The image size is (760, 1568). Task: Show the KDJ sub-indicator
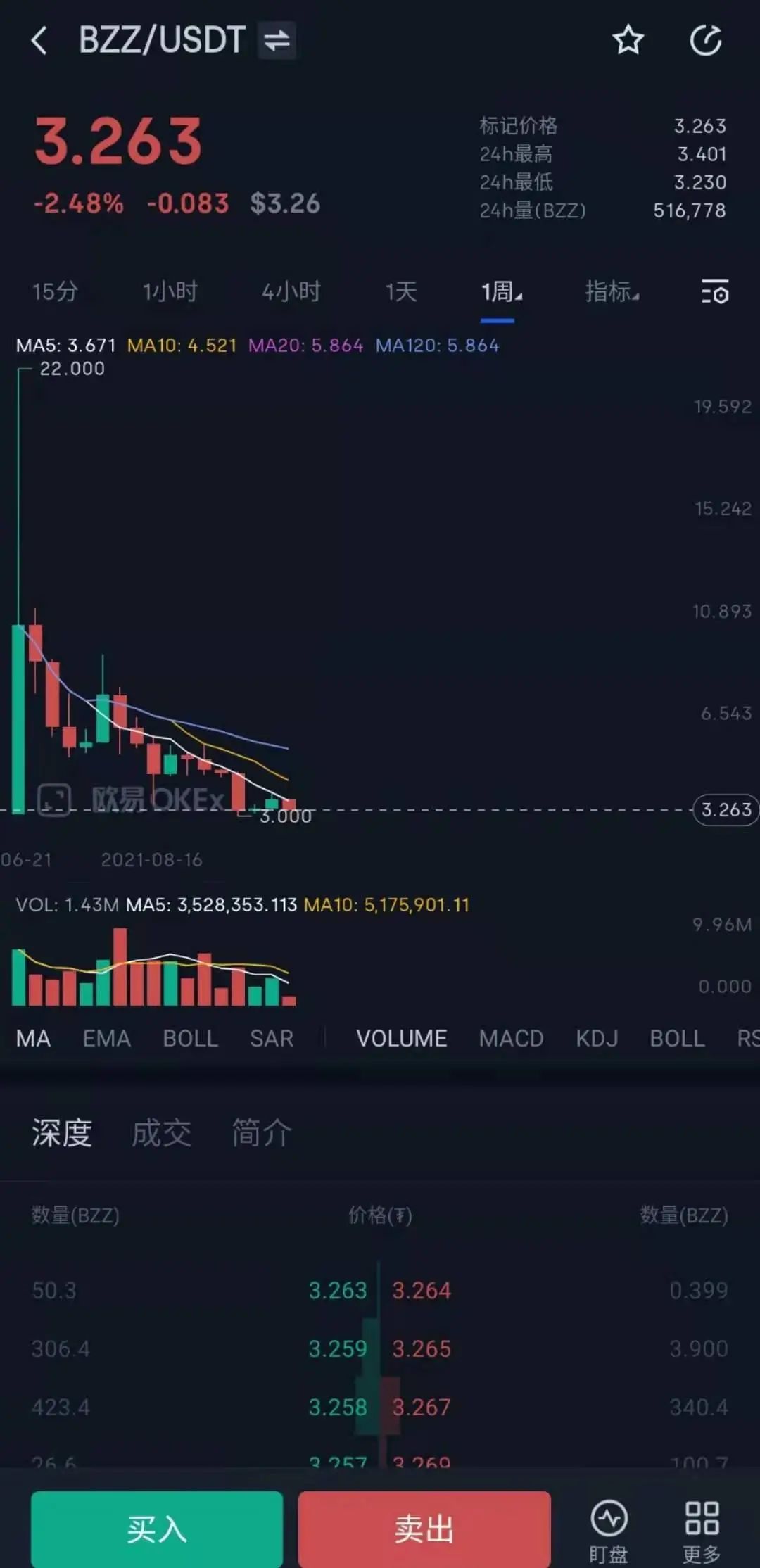tap(597, 1039)
